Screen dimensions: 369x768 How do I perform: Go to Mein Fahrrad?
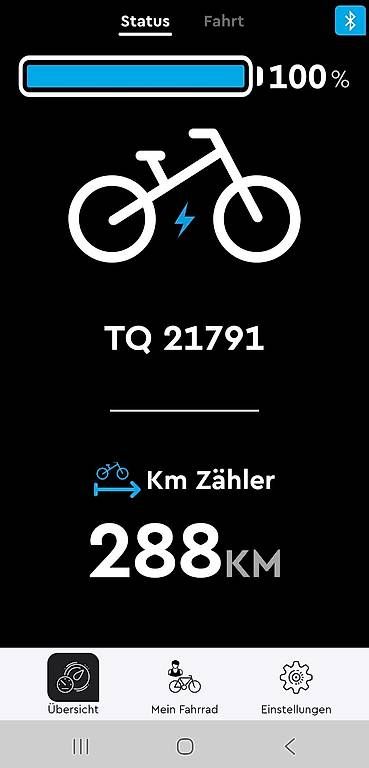184,683
